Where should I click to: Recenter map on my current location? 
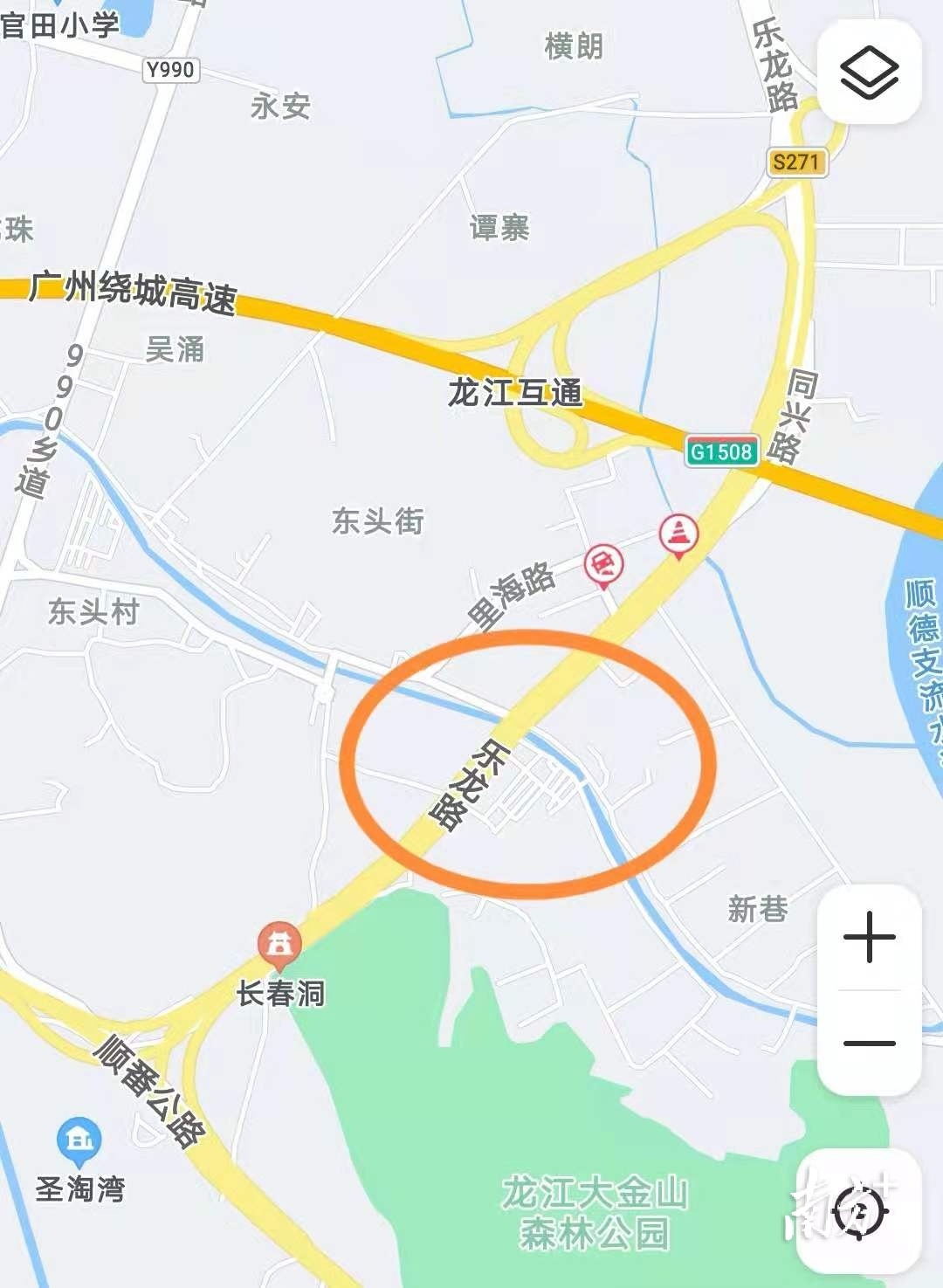(x=860, y=1211)
